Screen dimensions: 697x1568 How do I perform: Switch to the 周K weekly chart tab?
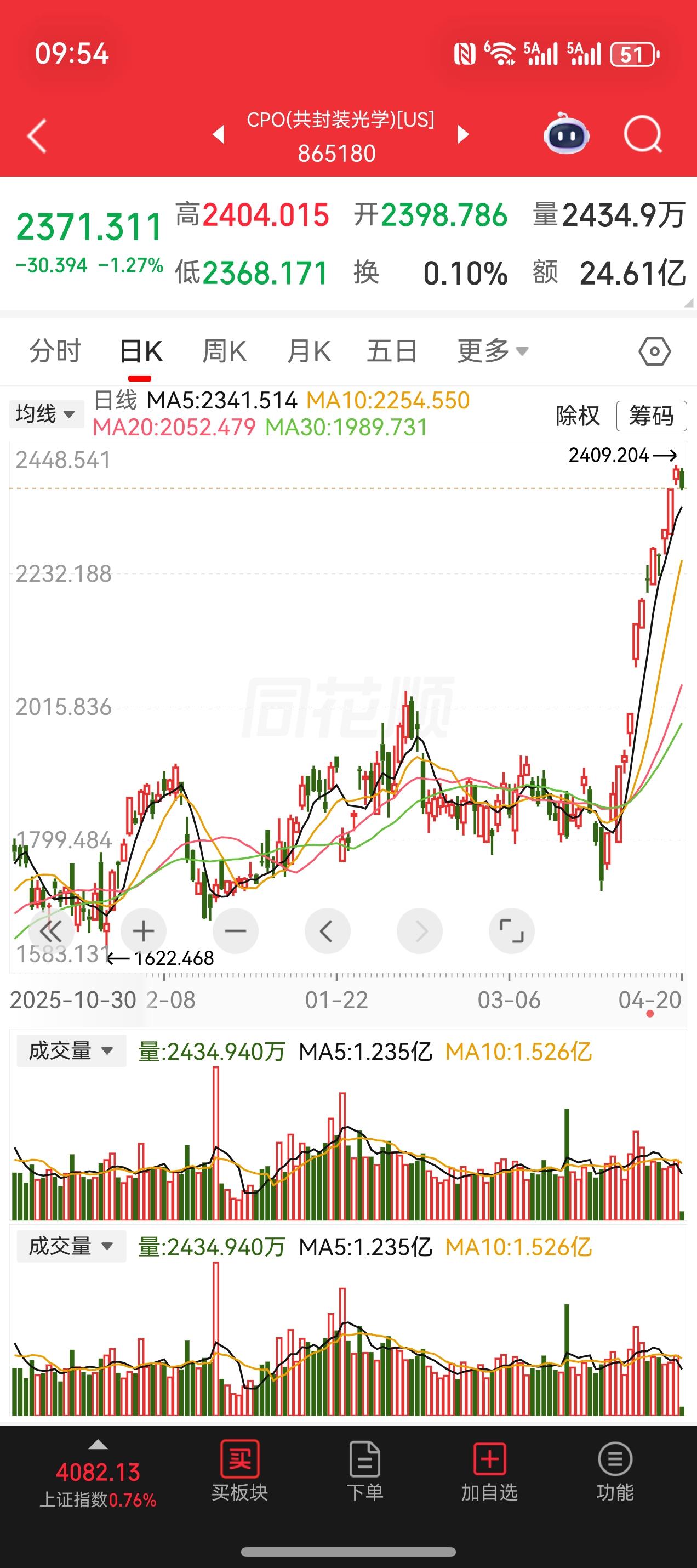click(x=225, y=350)
